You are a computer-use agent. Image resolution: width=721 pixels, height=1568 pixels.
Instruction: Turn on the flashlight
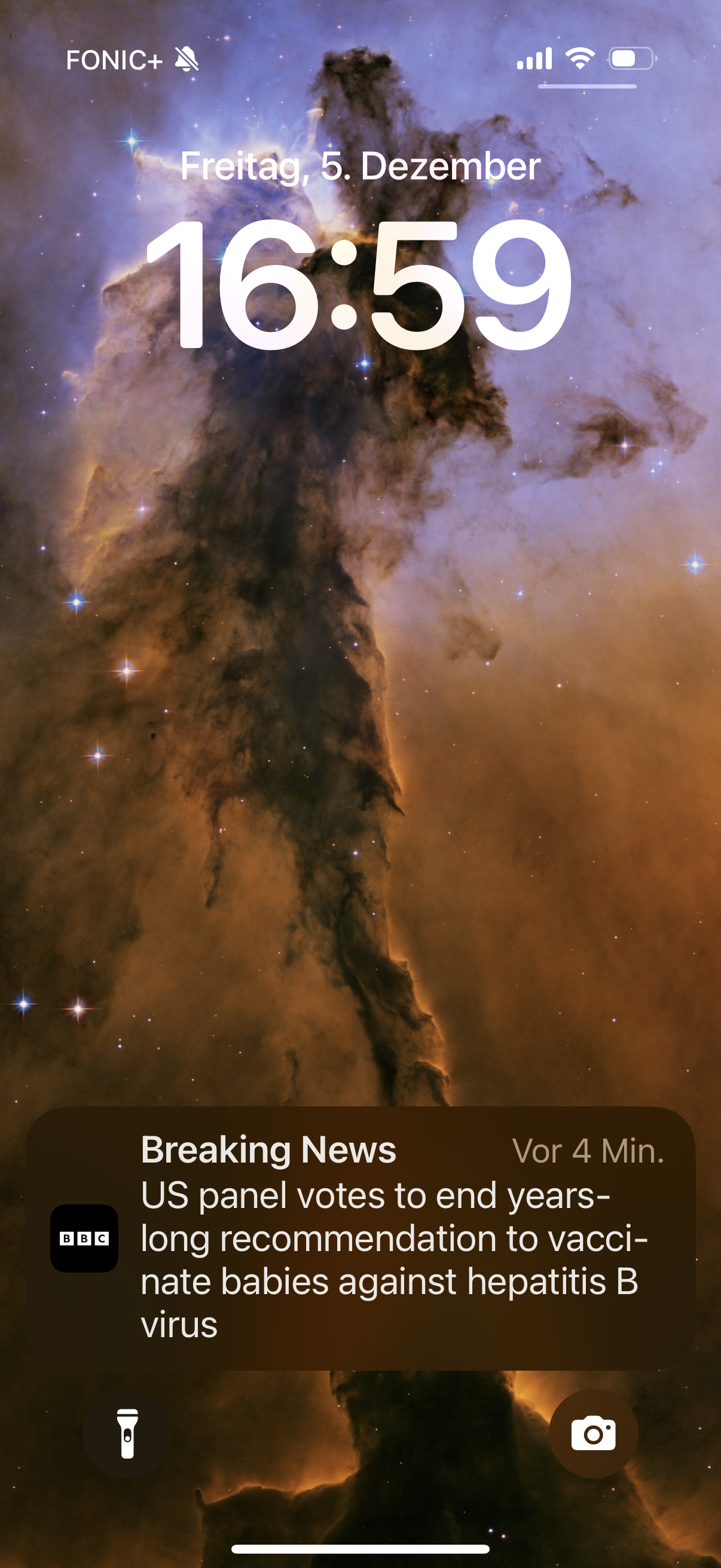(x=127, y=1433)
